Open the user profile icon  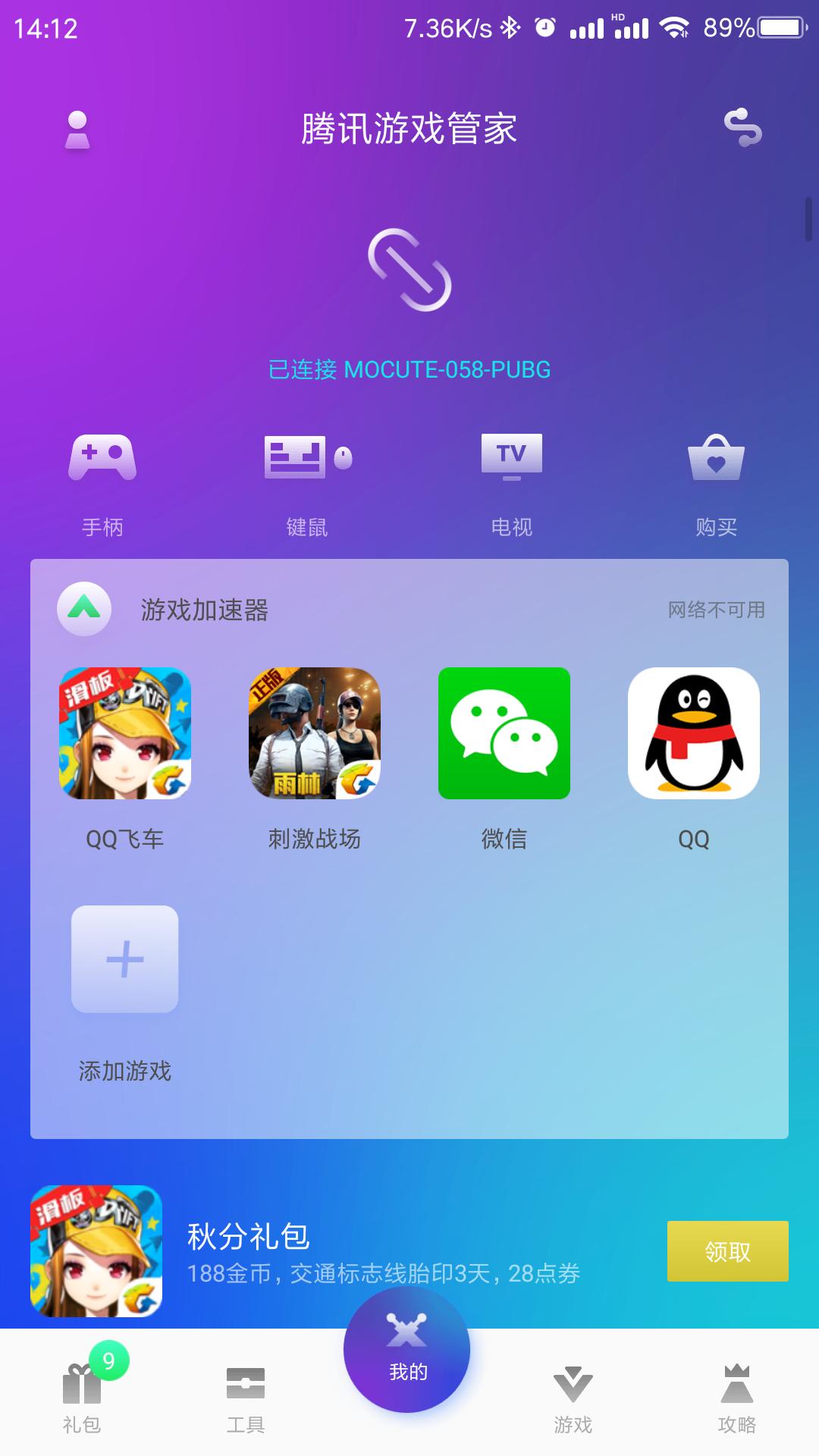point(76,129)
